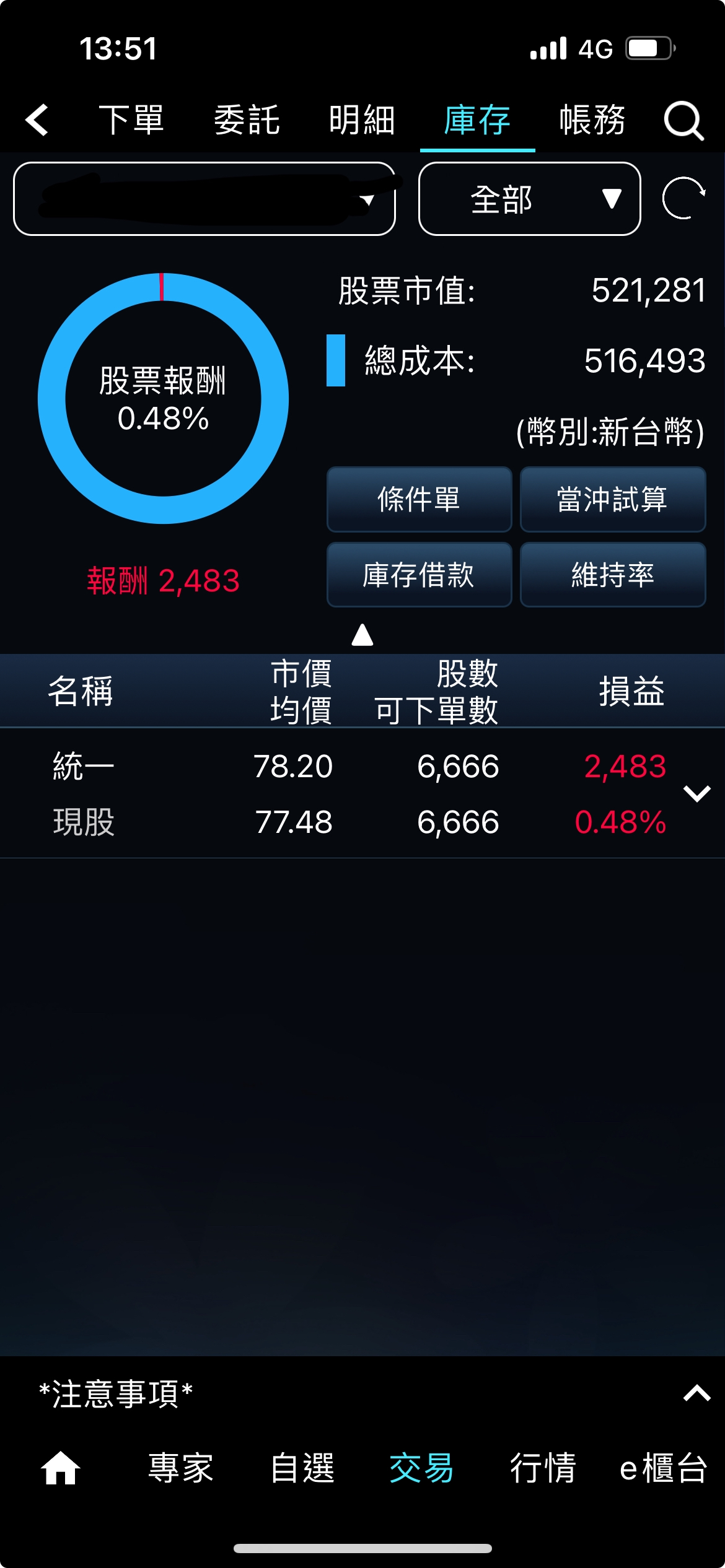
Task: Open the 自選 watchlist tab
Action: pos(302,1468)
